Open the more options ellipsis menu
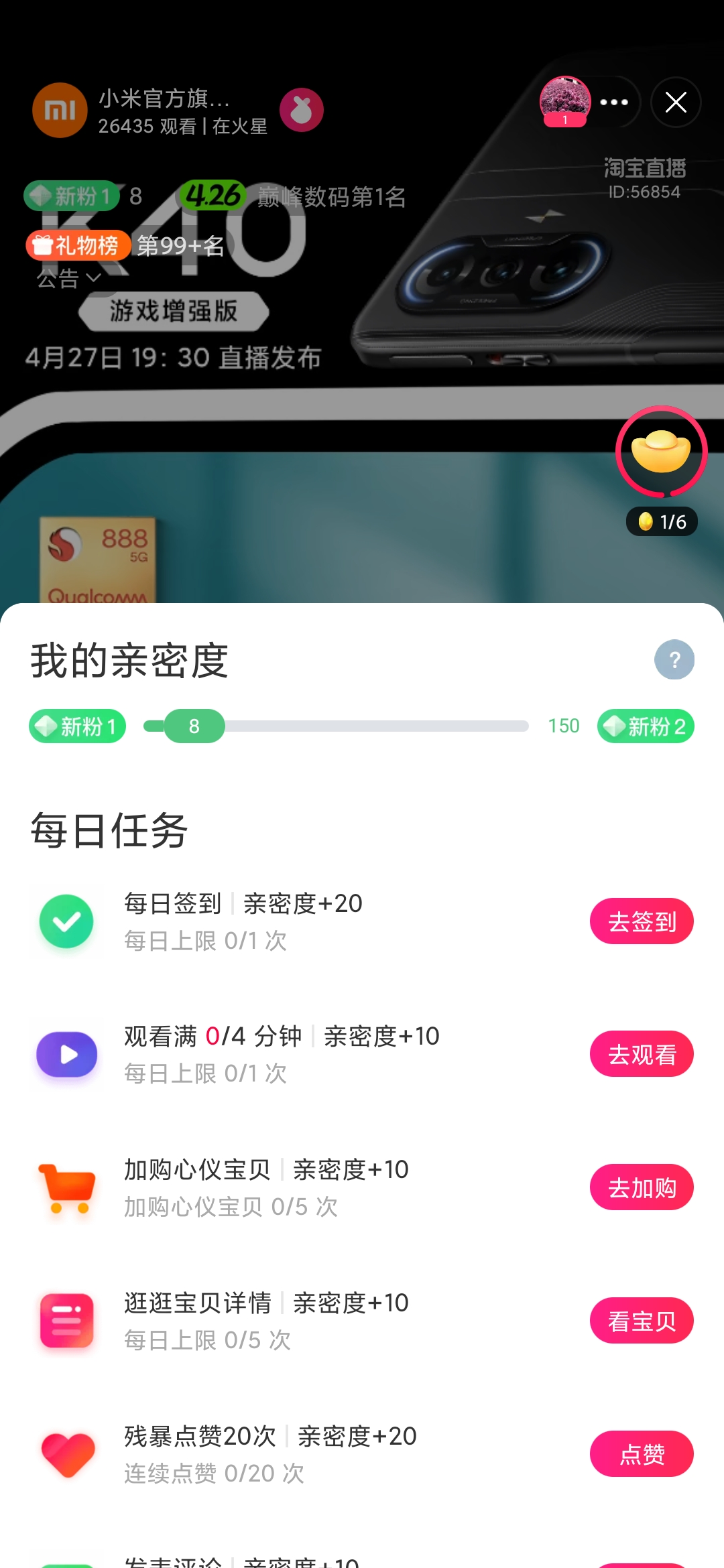Screen dimensions: 724x1568 click(612, 102)
